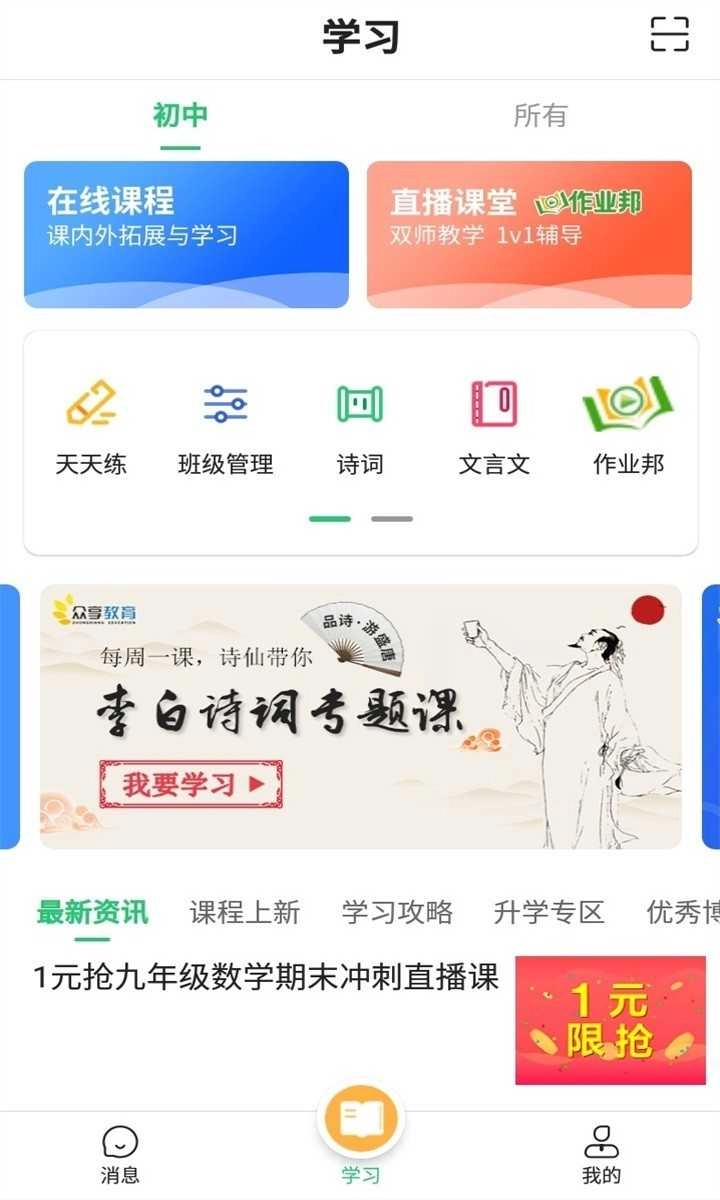Select the 最新资讯 tab

click(x=92, y=912)
